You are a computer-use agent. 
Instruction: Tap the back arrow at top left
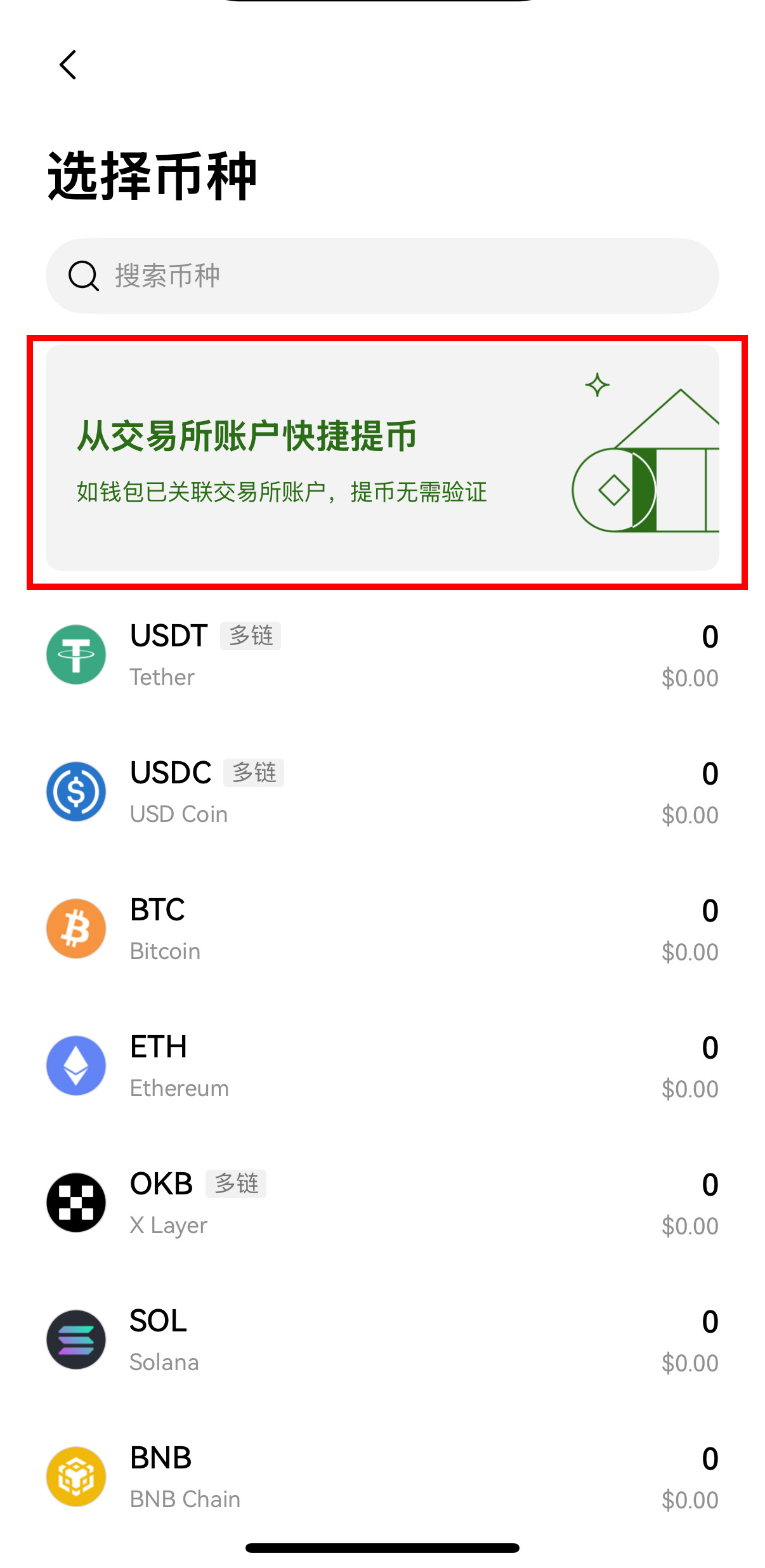click(68, 65)
